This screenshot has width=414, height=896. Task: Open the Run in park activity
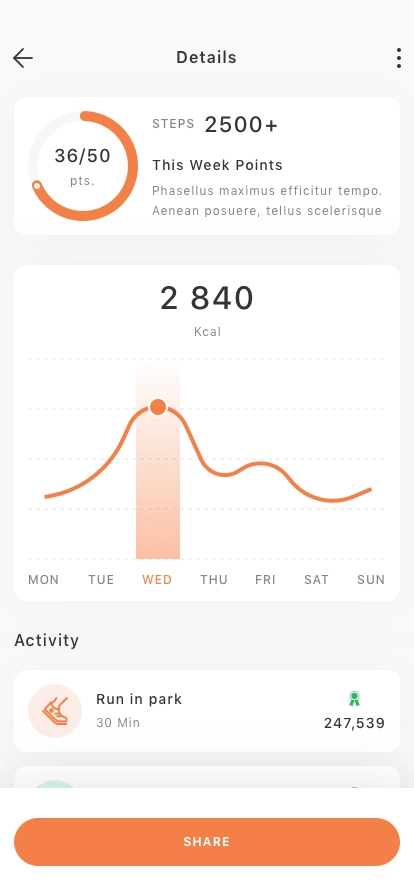[207, 711]
